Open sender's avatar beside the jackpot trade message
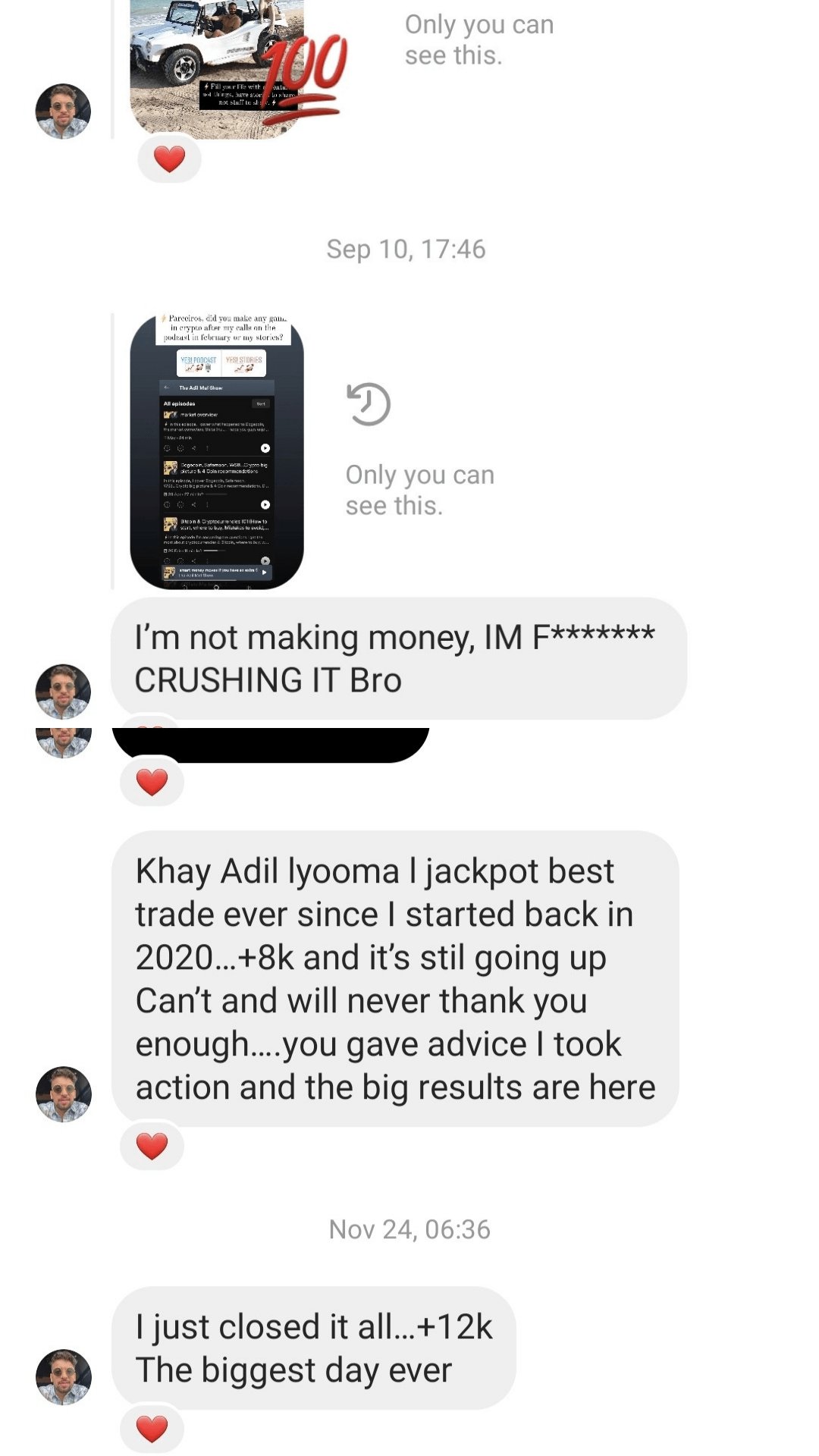 pos(64,1094)
